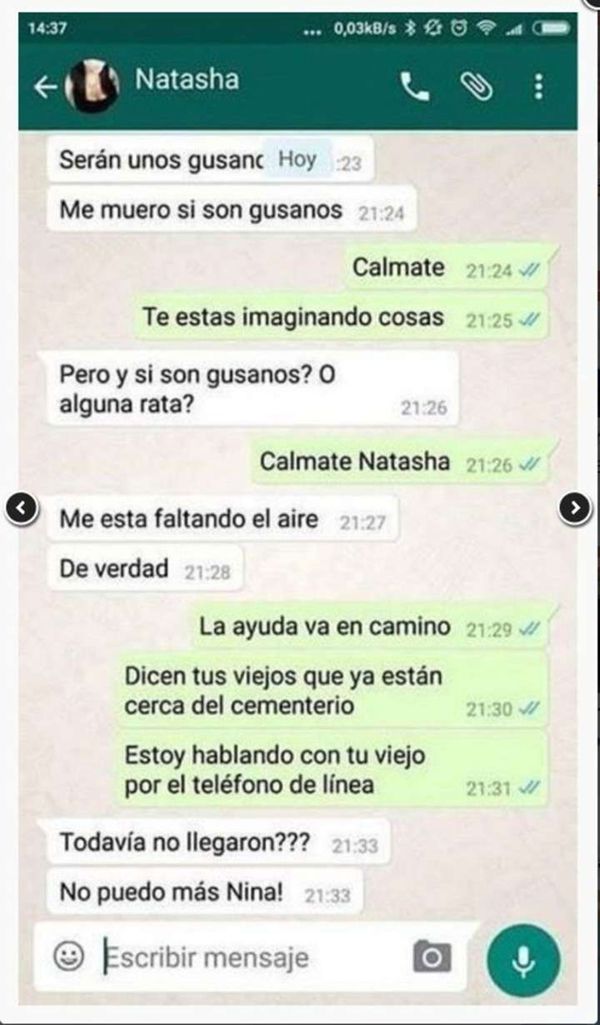This screenshot has height=1025, width=600.
Task: Go to the next image with right arrow
Action: click(574, 507)
